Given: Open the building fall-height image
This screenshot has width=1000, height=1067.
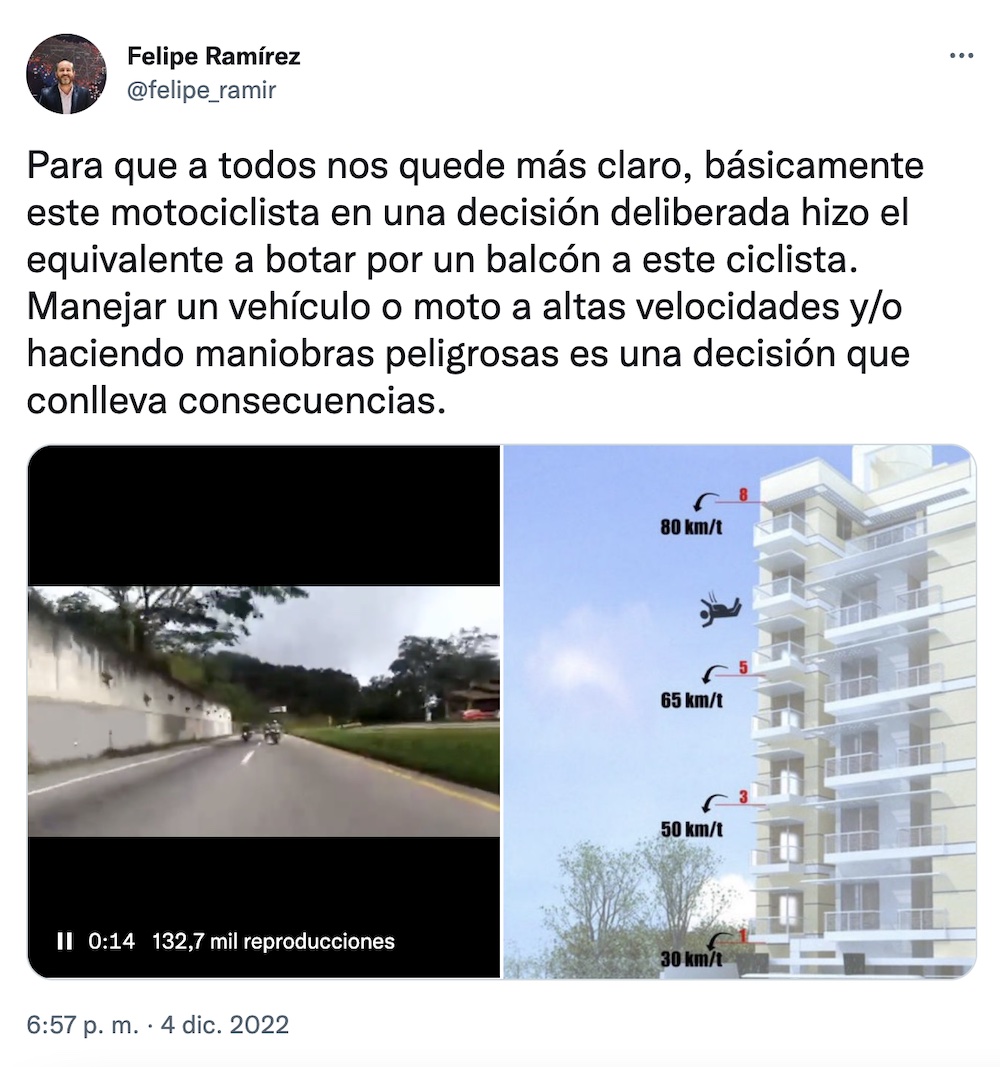Looking at the screenshot, I should click(738, 711).
